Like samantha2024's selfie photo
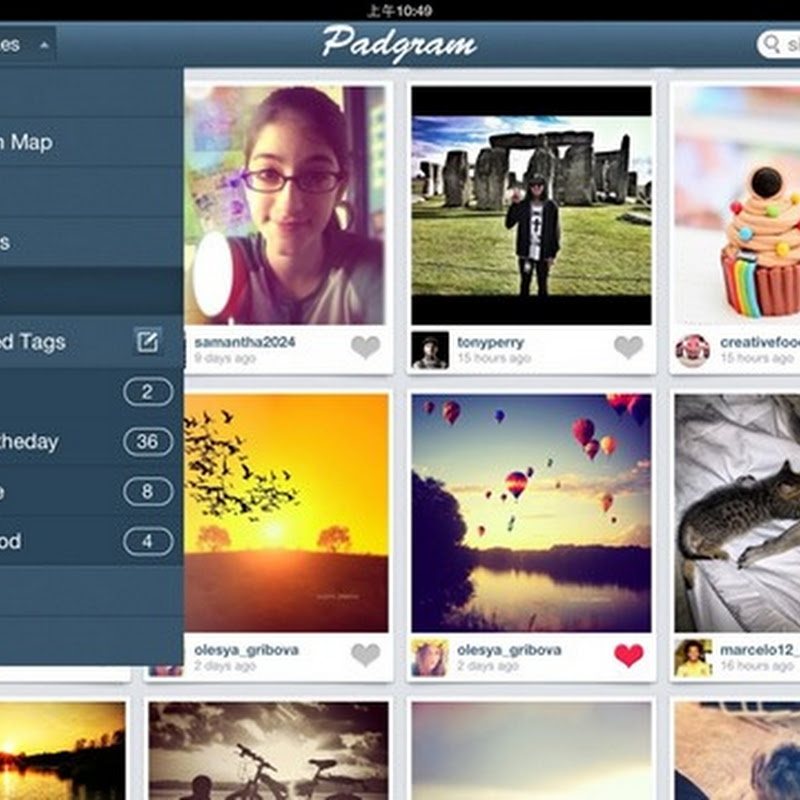 click(x=366, y=348)
